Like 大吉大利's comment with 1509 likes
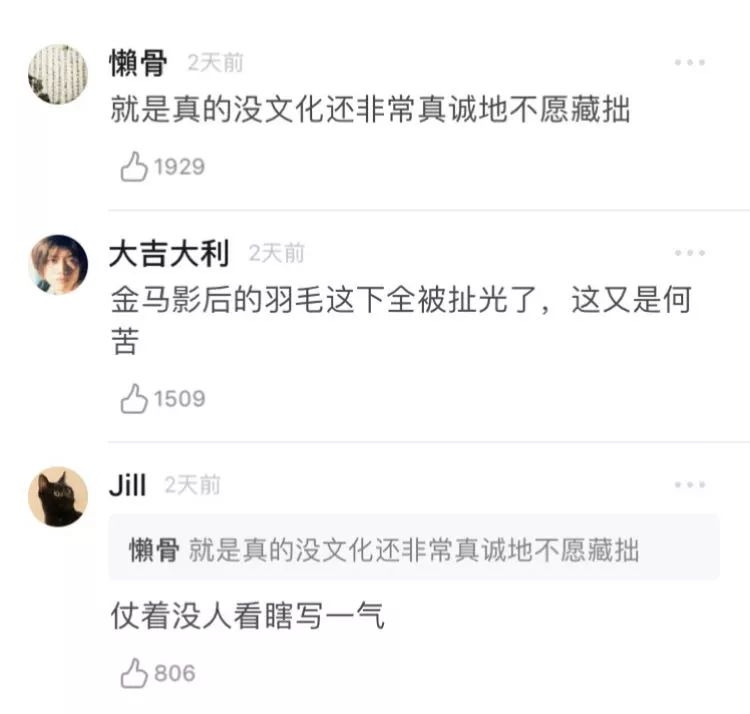This screenshot has width=750, height=714. point(135,400)
